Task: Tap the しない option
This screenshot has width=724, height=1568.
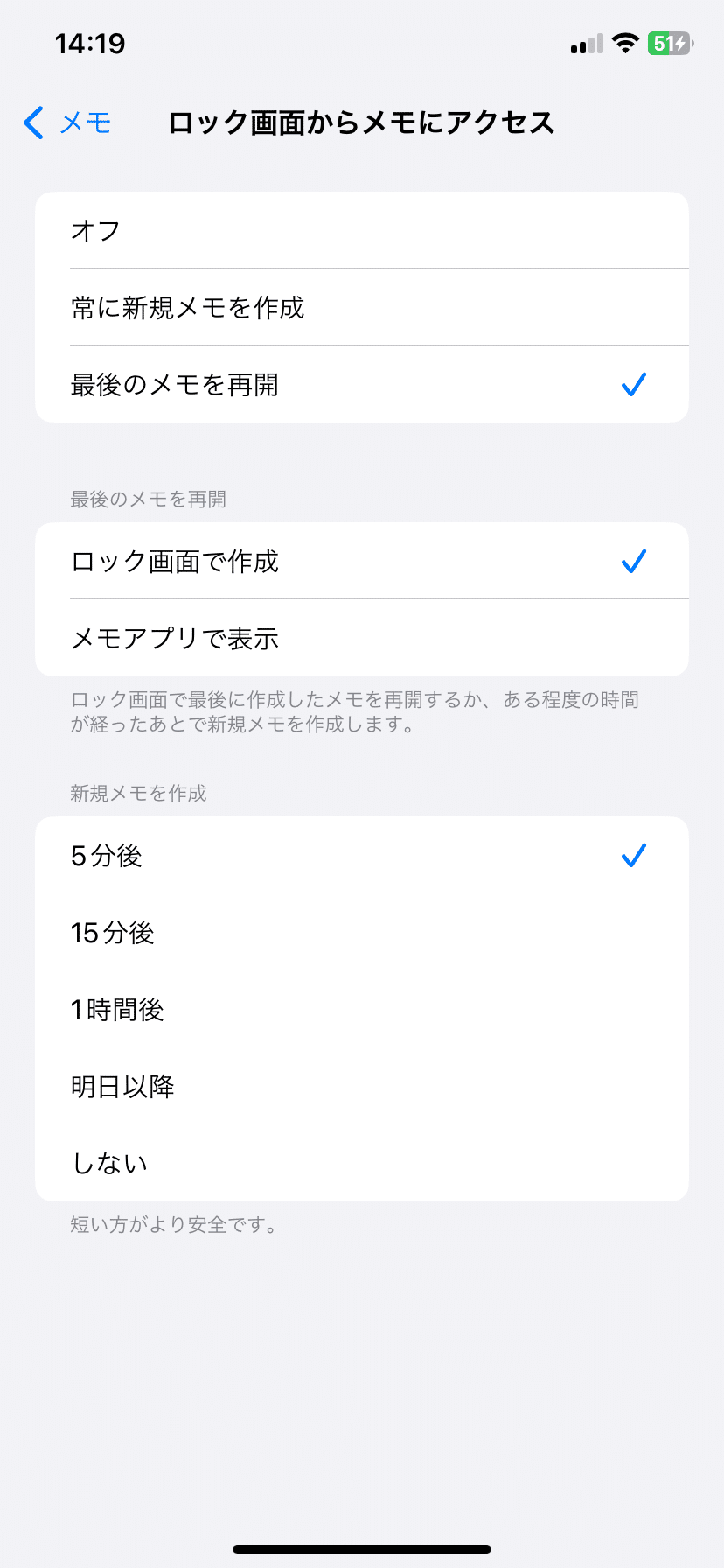Action: tap(362, 1163)
